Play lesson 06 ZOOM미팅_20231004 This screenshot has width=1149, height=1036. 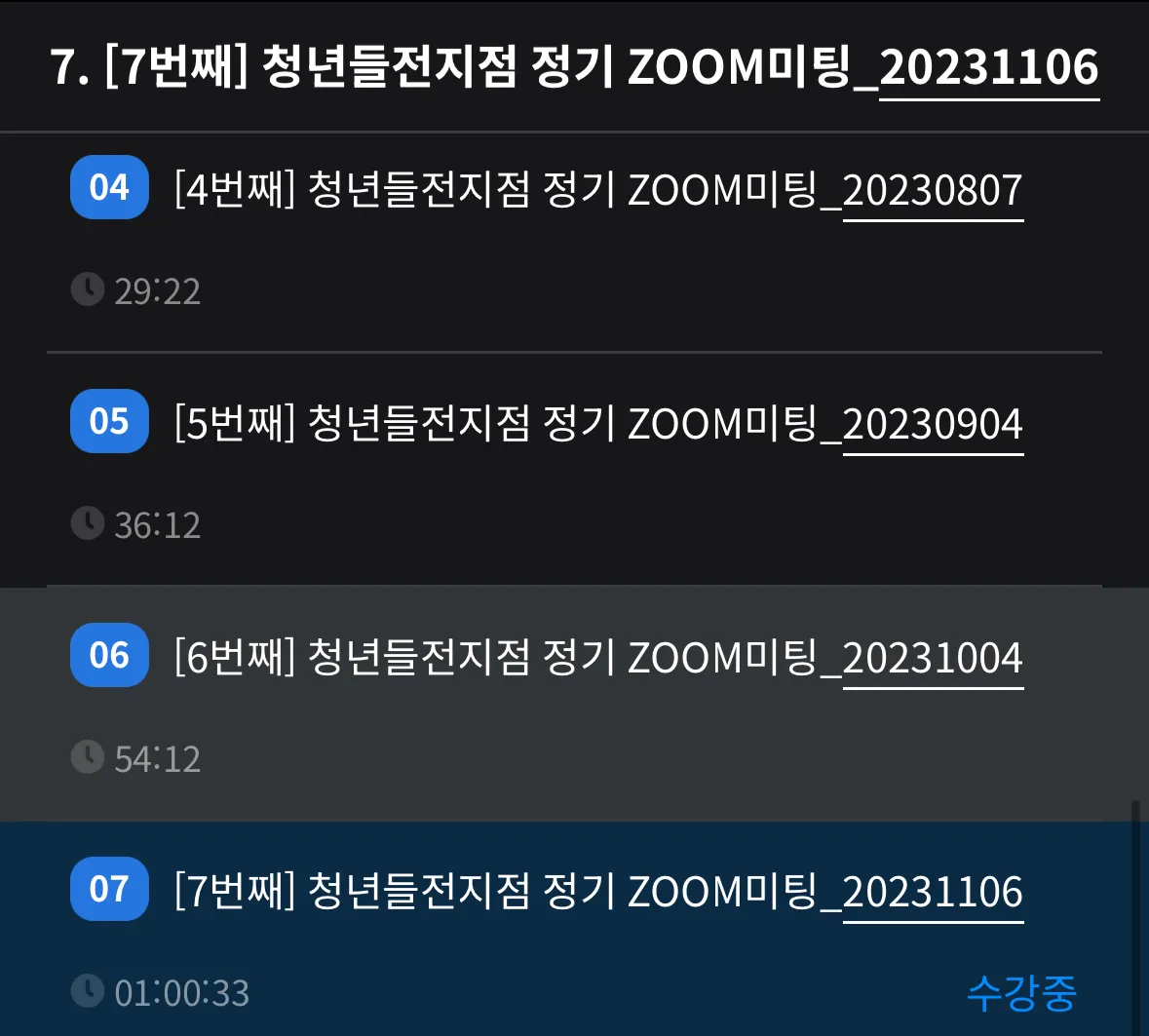tap(596, 657)
